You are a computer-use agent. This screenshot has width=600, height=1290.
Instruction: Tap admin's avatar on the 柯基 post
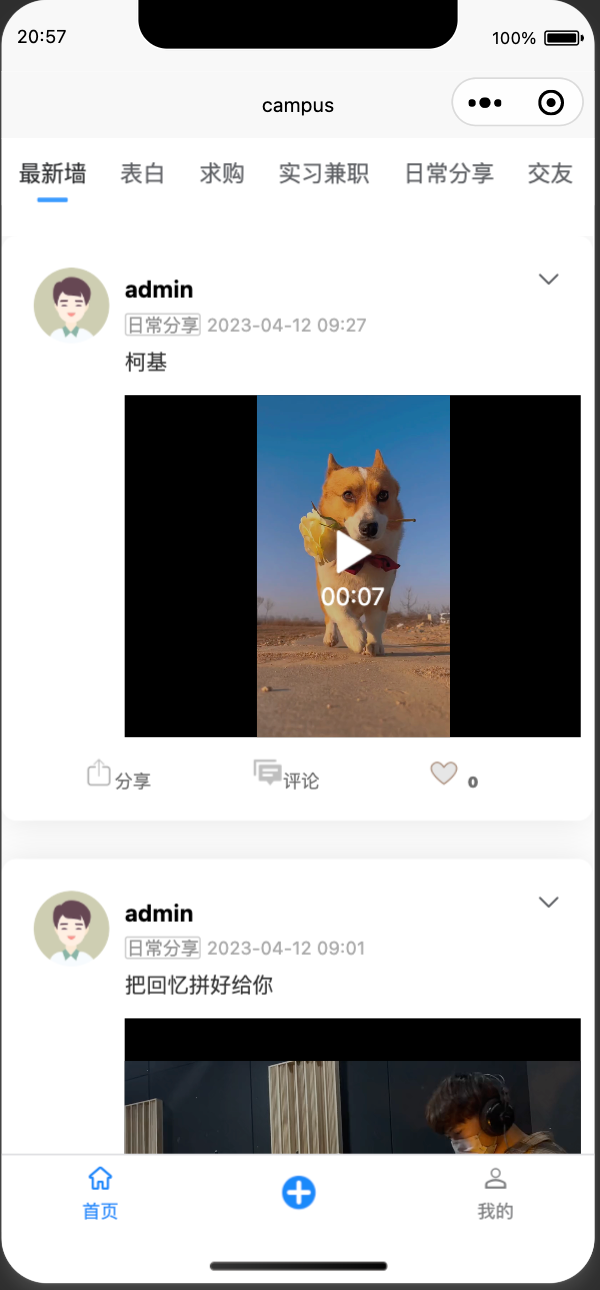point(71,304)
